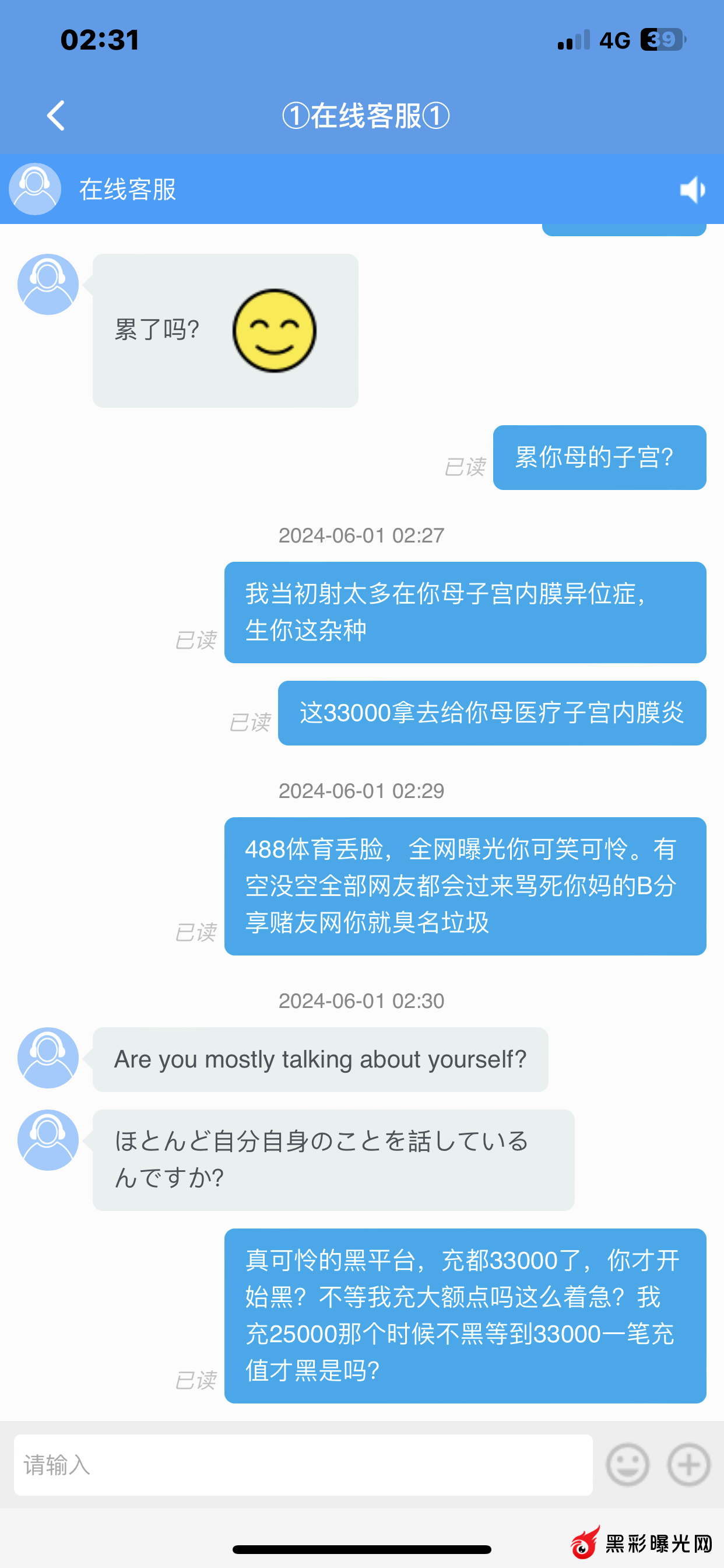
Task: Open the plus attachment menu
Action: [688, 1465]
